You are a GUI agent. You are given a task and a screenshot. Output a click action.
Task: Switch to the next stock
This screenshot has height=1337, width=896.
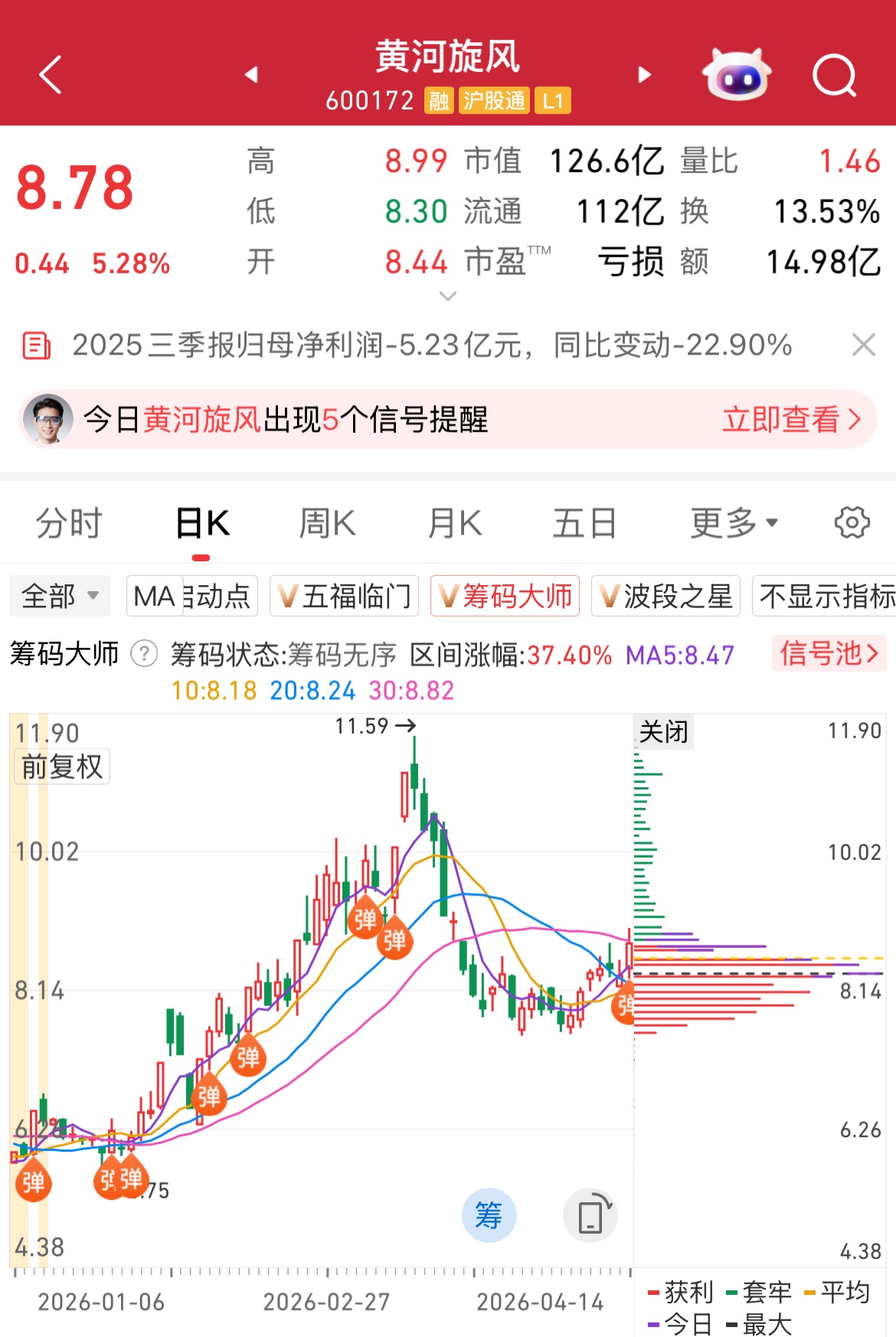tap(645, 75)
